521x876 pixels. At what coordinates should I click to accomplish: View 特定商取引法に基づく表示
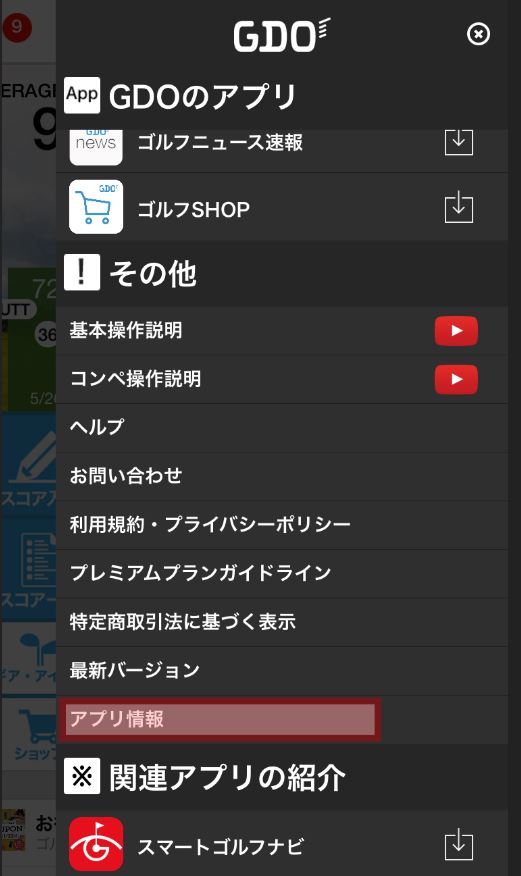282,622
